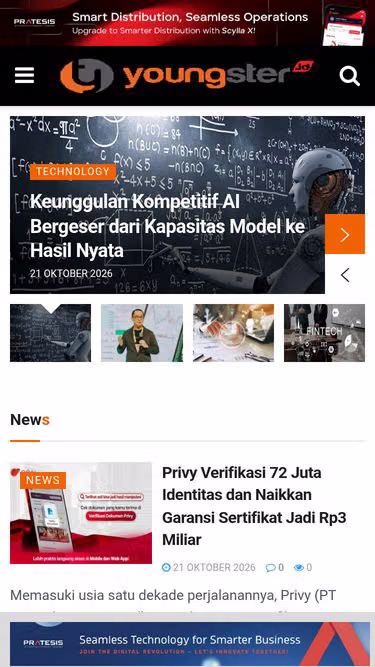
Task: Go to previous slide arrow
Action: click(345, 275)
